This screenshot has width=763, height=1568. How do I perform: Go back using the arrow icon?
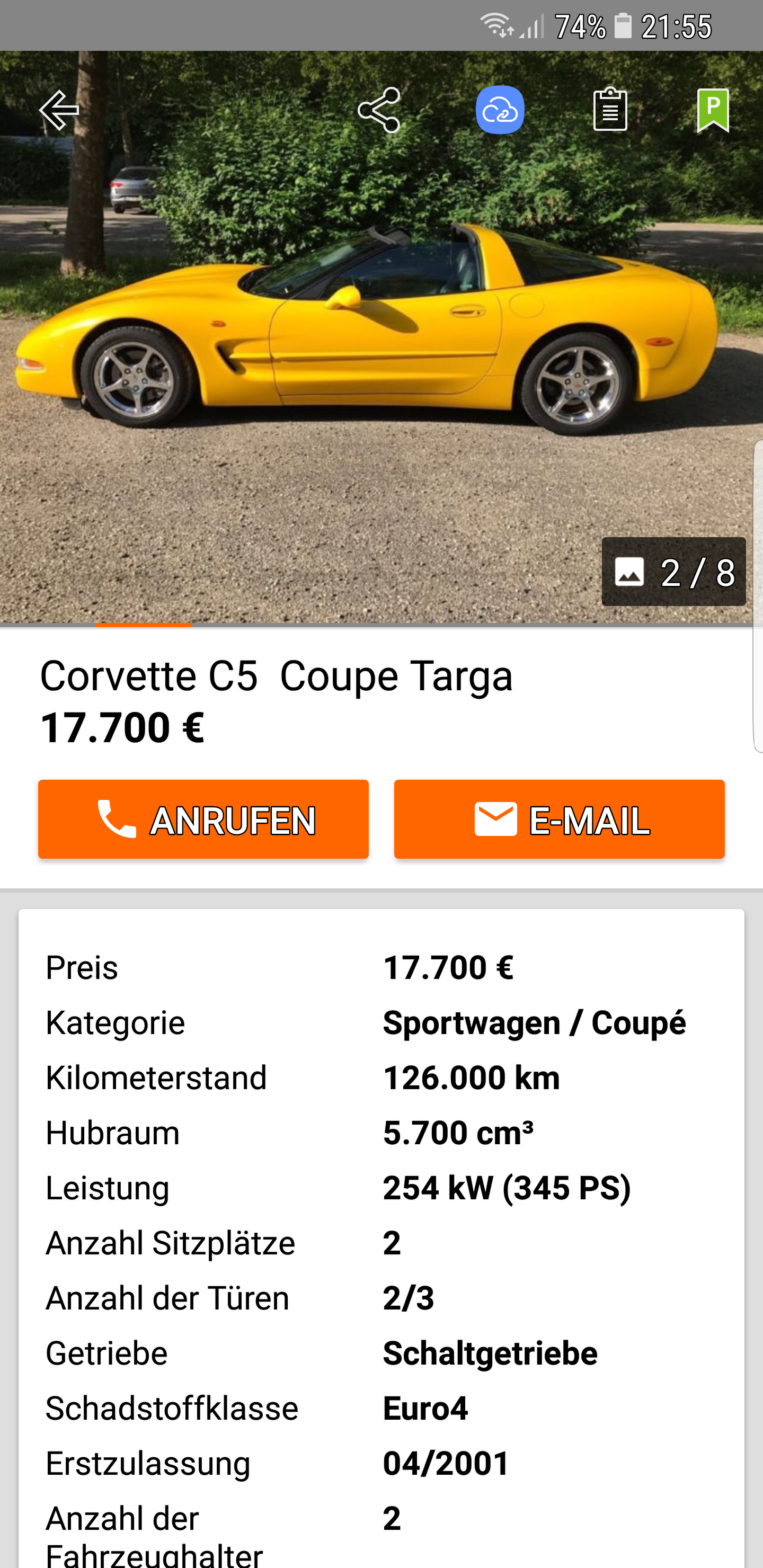59,110
